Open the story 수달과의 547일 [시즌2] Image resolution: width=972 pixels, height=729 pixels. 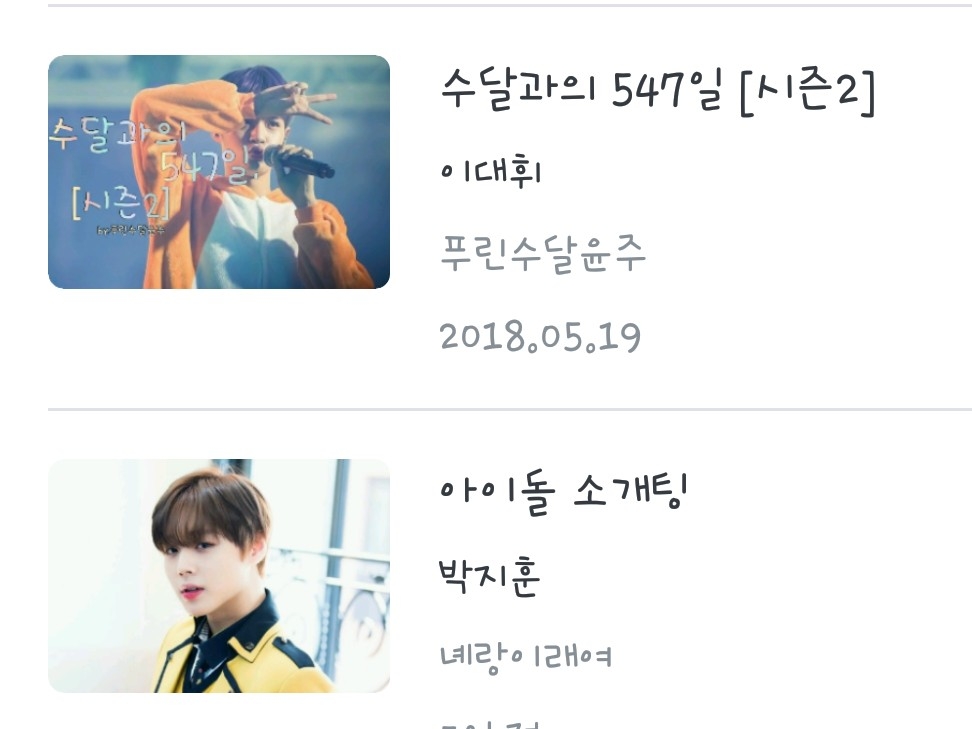(x=657, y=91)
